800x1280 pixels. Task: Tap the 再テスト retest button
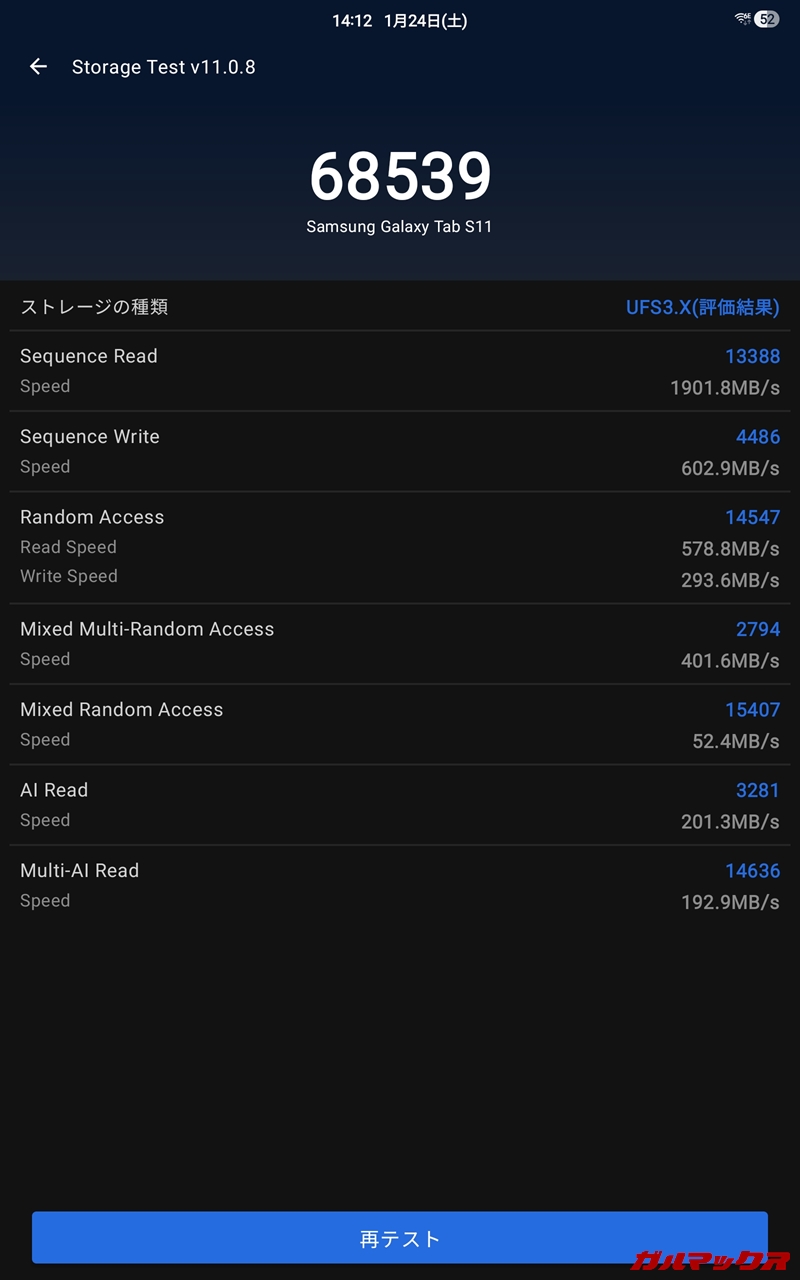coord(400,1238)
